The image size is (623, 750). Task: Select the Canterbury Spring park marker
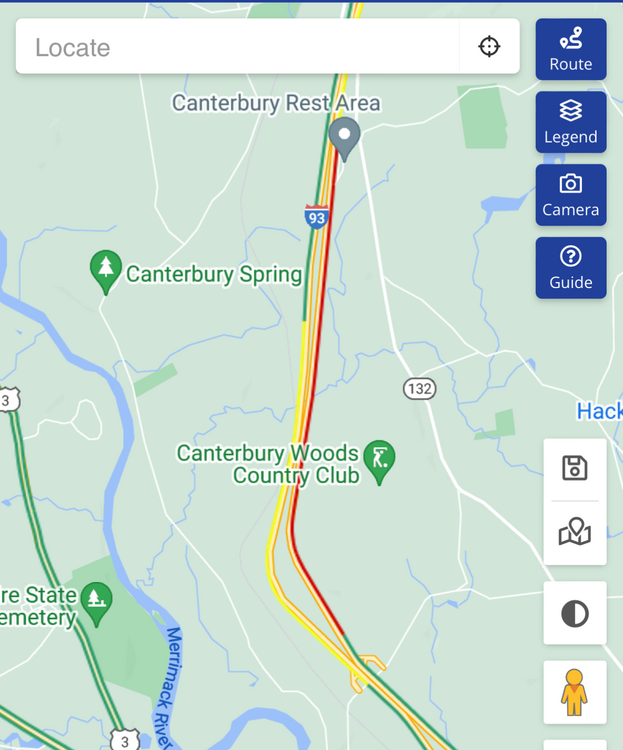pyautogui.click(x=105, y=268)
